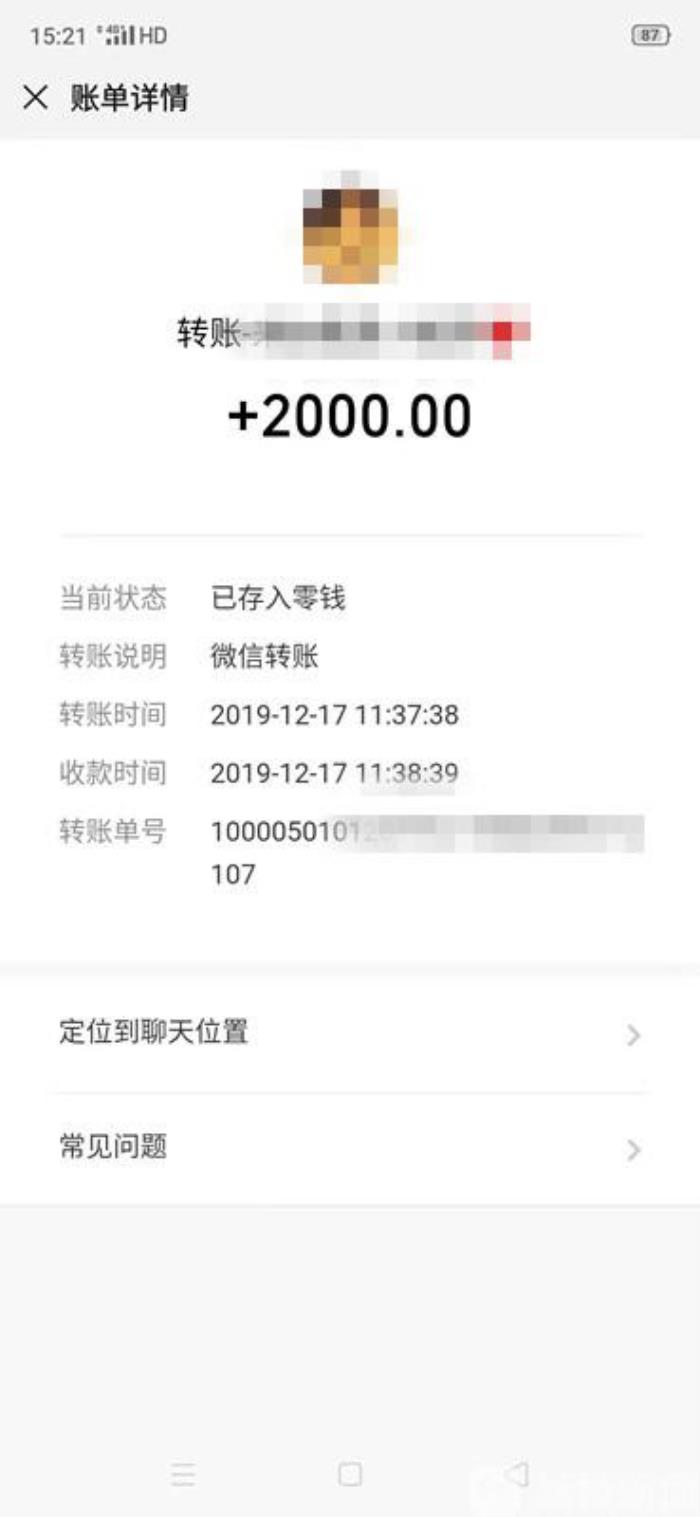Open the recent apps menu
700x1517 pixels.
coord(183,1474)
